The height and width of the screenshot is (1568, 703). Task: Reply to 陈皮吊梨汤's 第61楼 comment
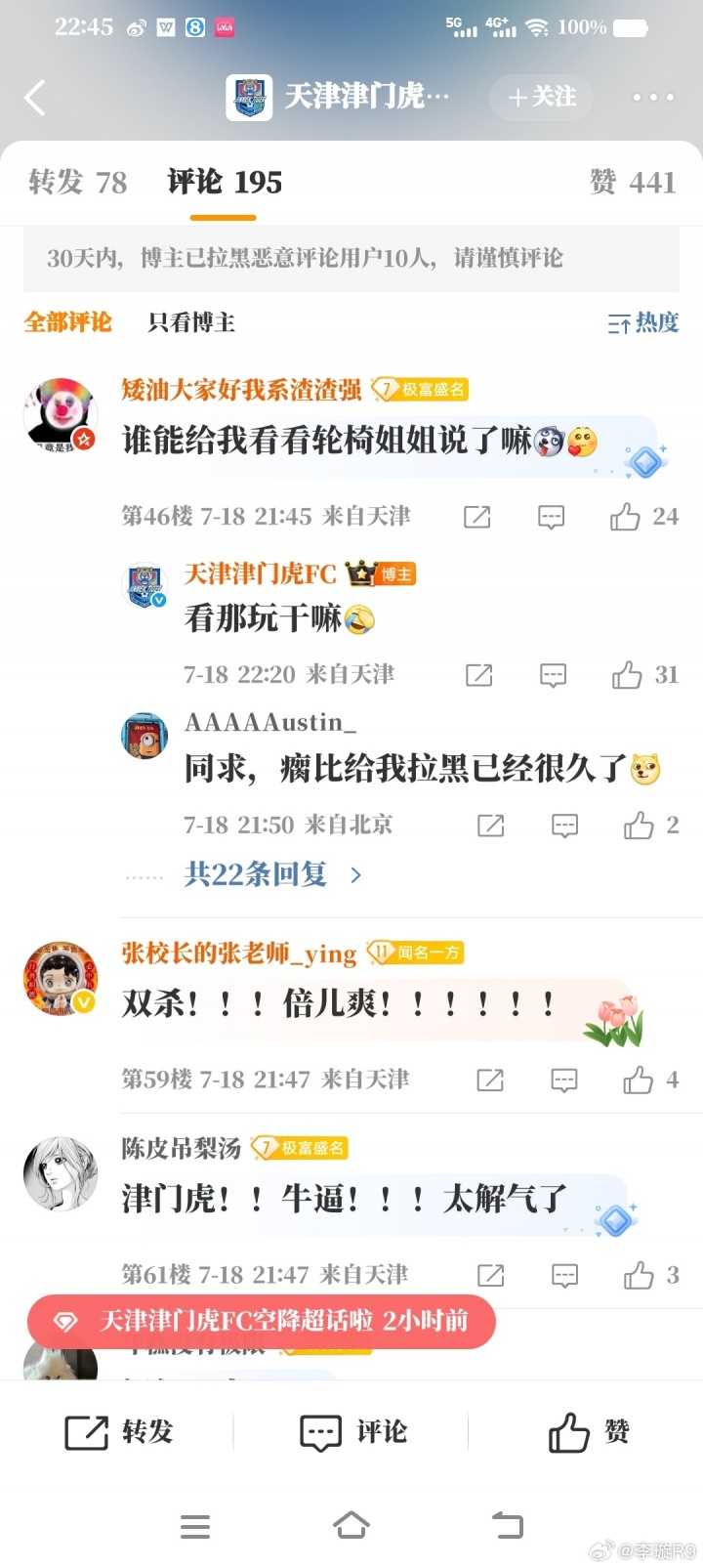pos(565,1275)
